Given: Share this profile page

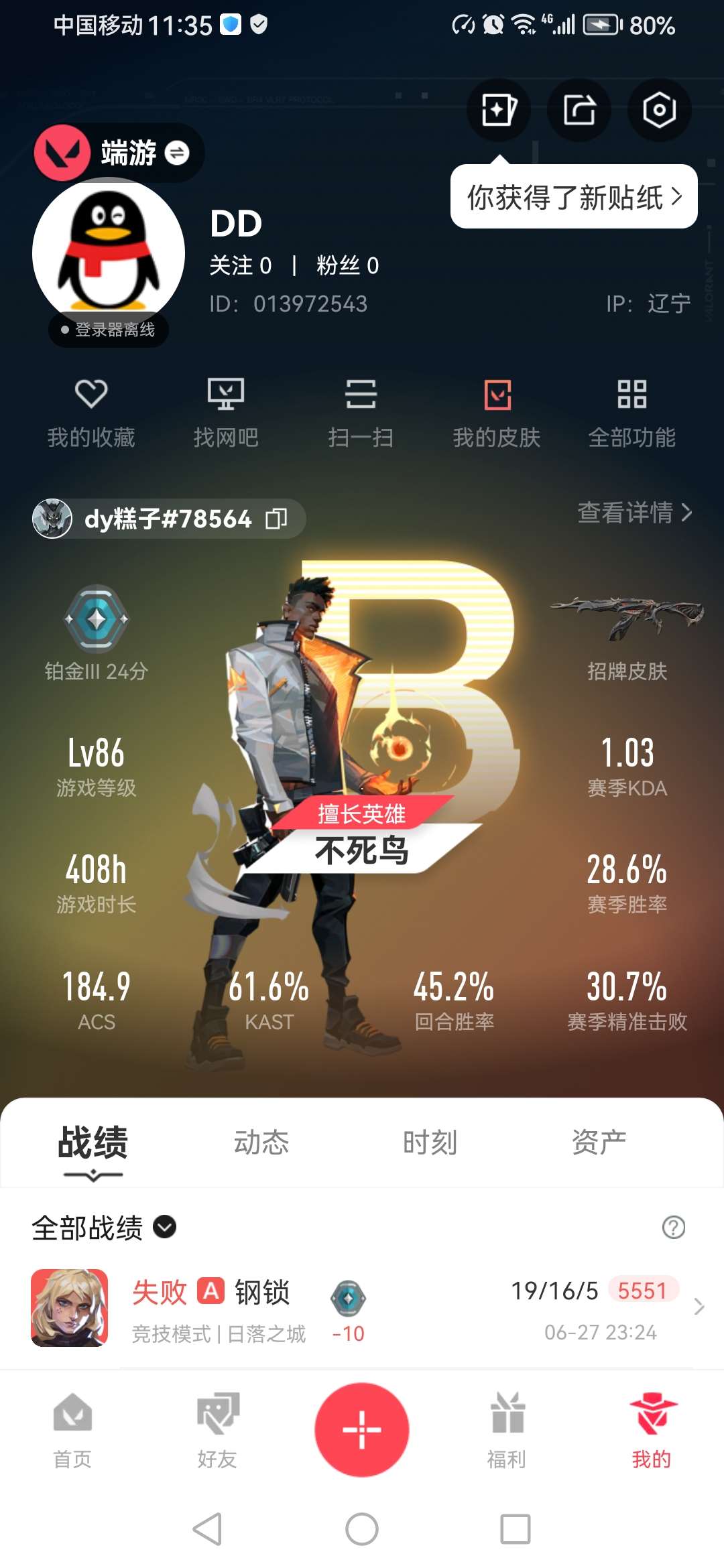Looking at the screenshot, I should click(x=579, y=110).
